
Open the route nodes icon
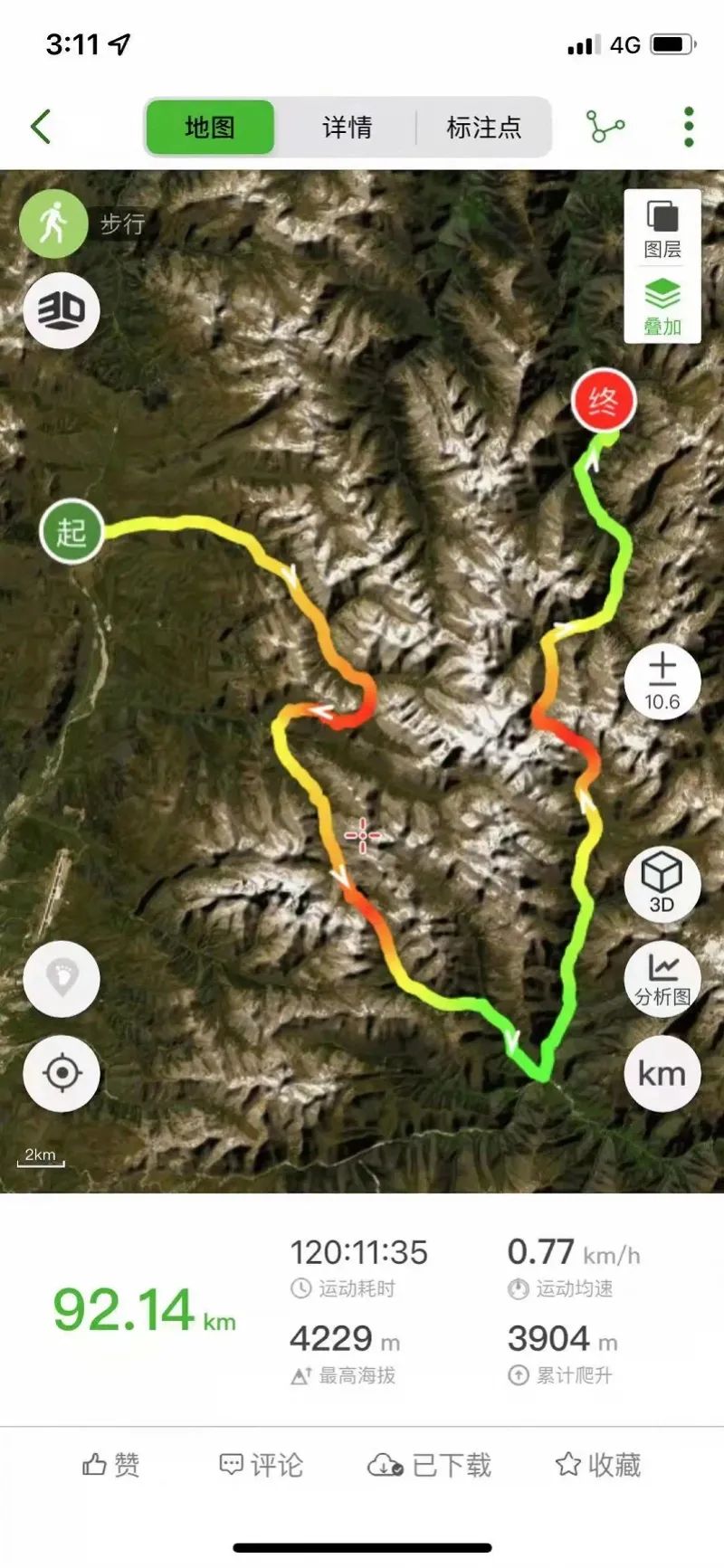[605, 127]
